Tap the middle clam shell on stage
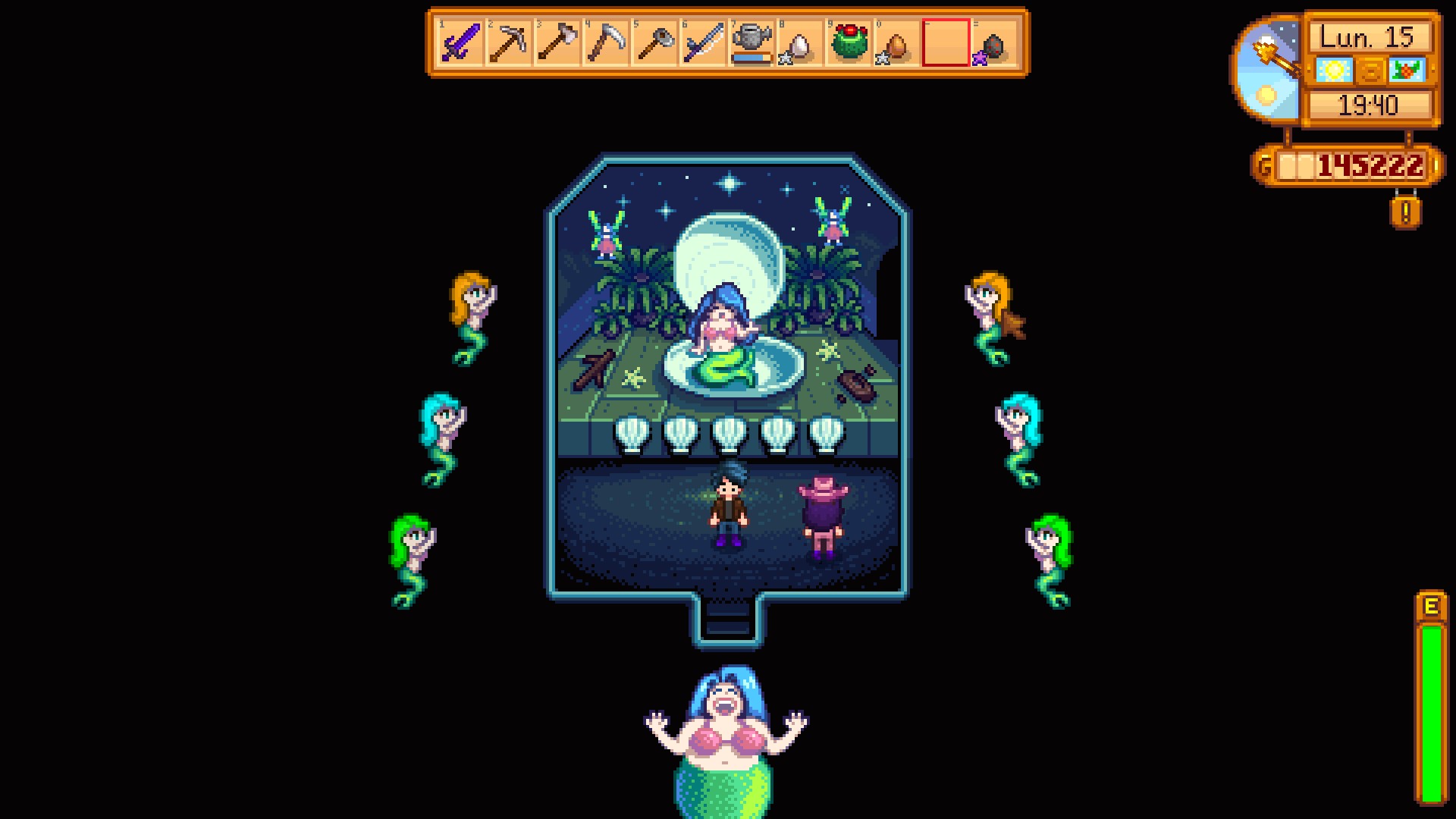This screenshot has height=819, width=1456. (x=729, y=435)
